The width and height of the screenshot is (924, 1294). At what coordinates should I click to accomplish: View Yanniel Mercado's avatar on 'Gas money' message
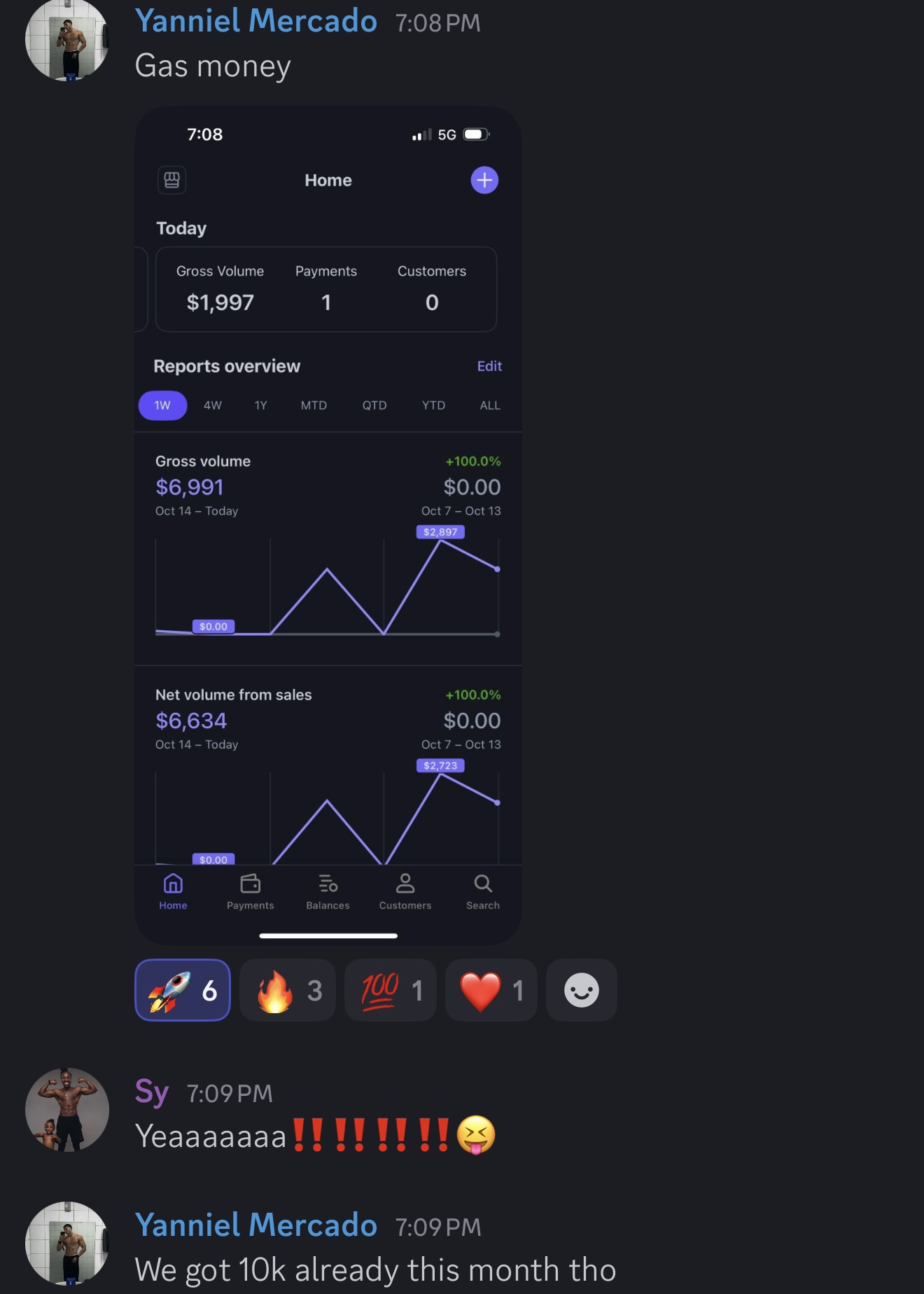point(67,41)
